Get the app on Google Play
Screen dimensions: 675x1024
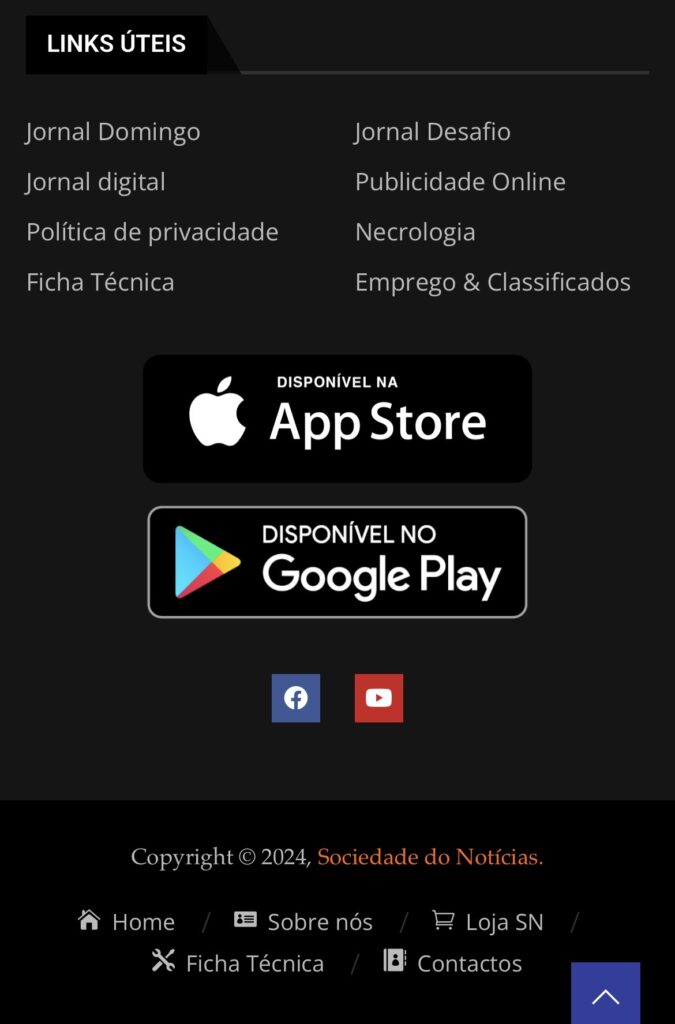337,562
